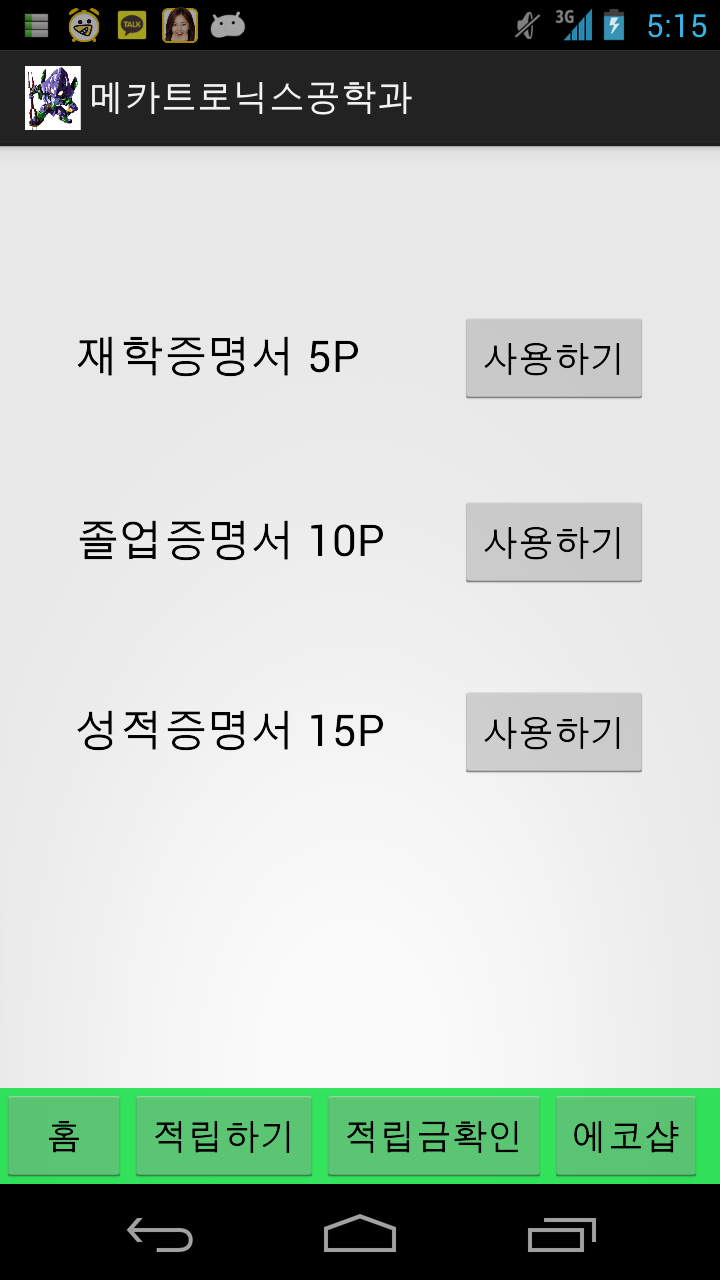Tap the system back button

(x=160, y=1234)
